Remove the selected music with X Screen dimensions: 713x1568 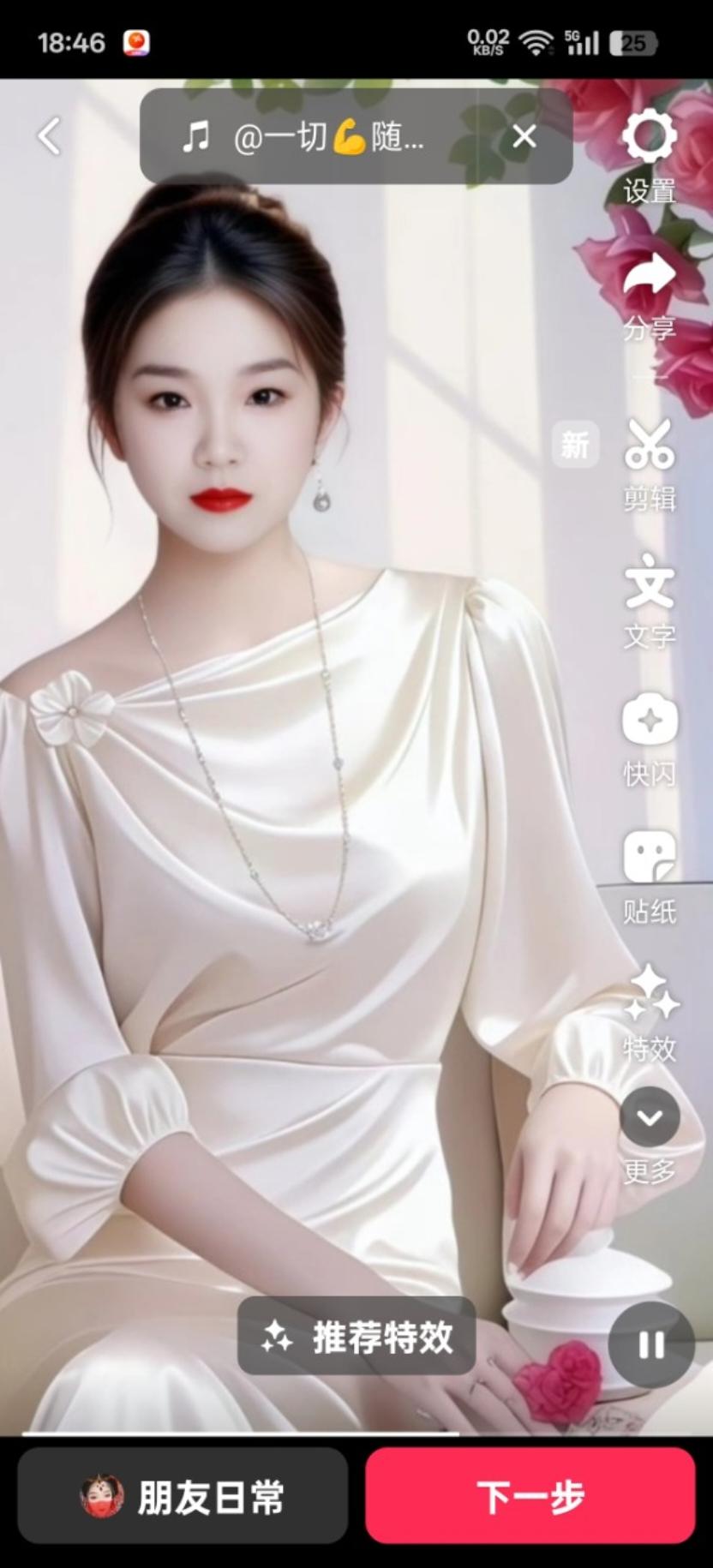(524, 136)
